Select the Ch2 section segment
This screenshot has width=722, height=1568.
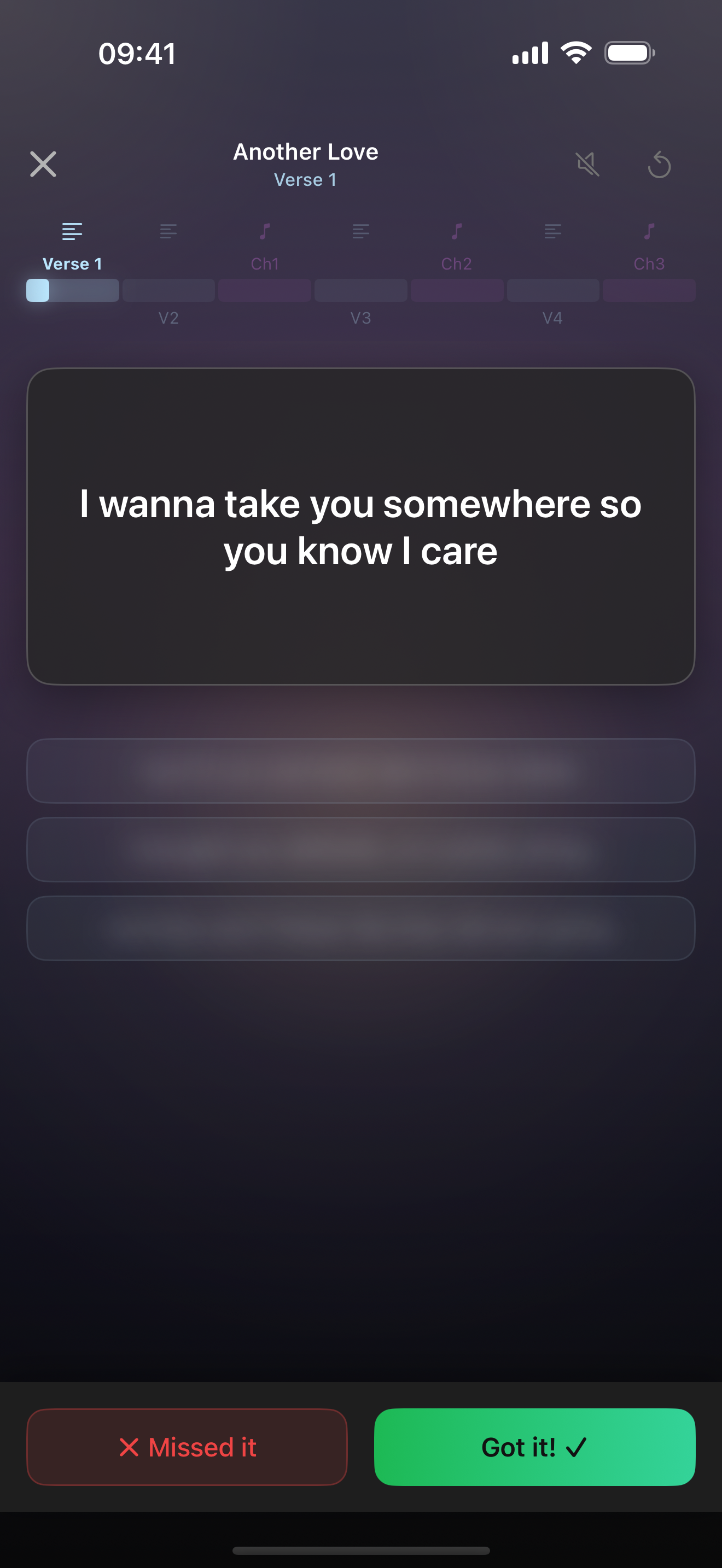point(457,290)
